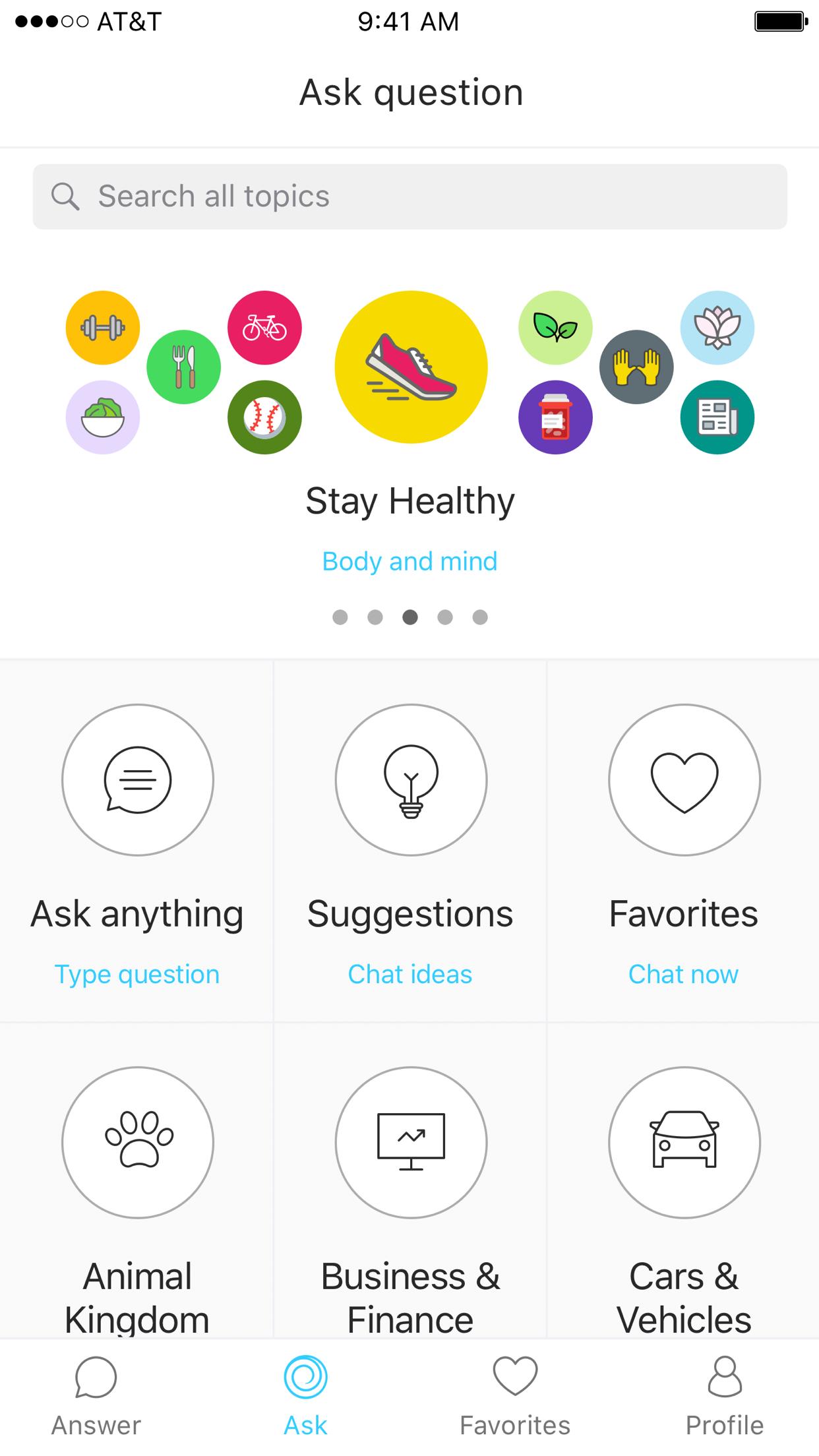Open the lotus flower topic bubble
This screenshot has width=819, height=1456.
pyautogui.click(x=717, y=328)
